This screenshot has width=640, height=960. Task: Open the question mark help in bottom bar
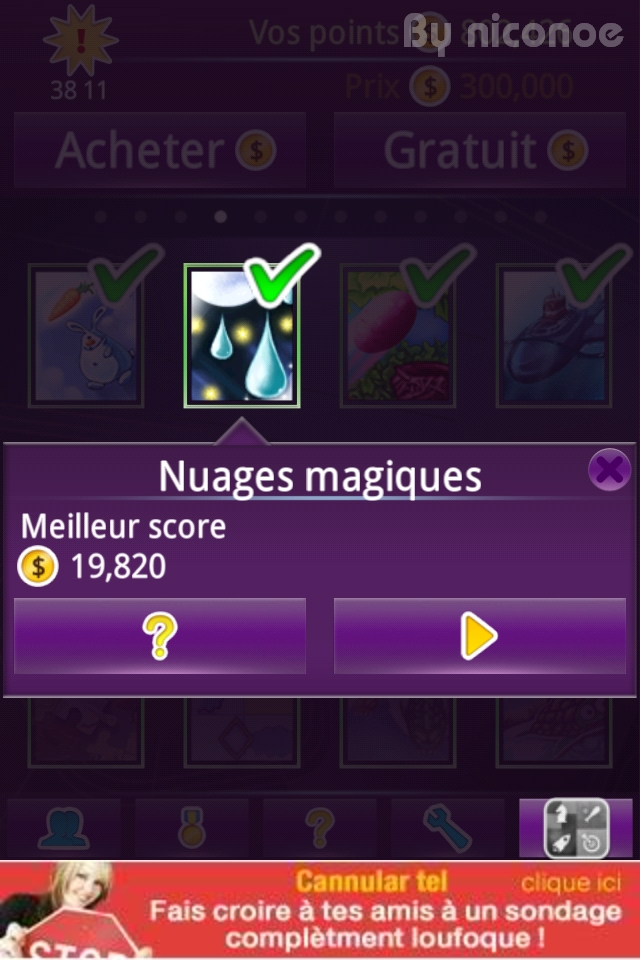pos(319,827)
